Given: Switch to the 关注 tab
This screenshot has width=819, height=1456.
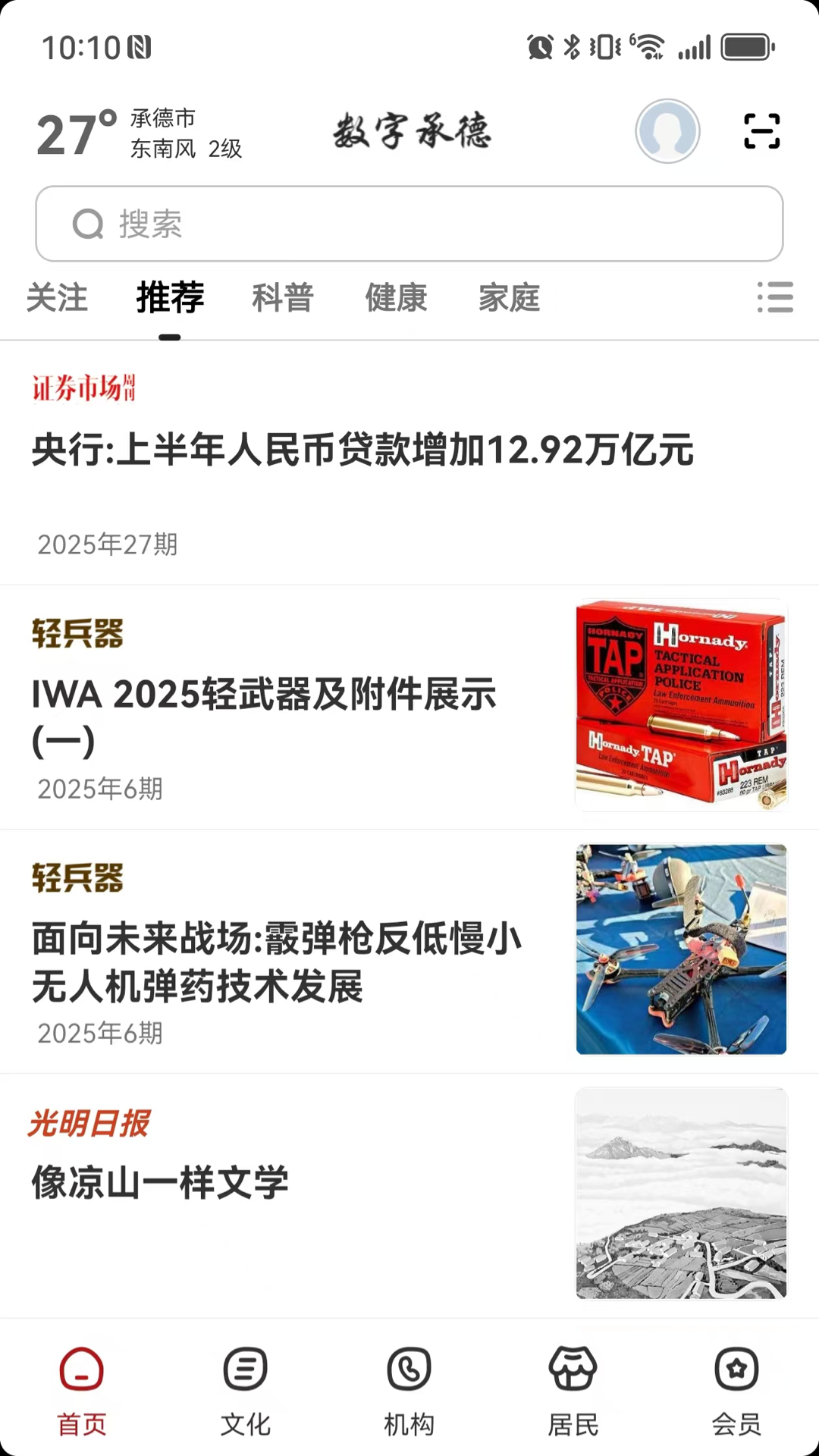Looking at the screenshot, I should point(57,297).
